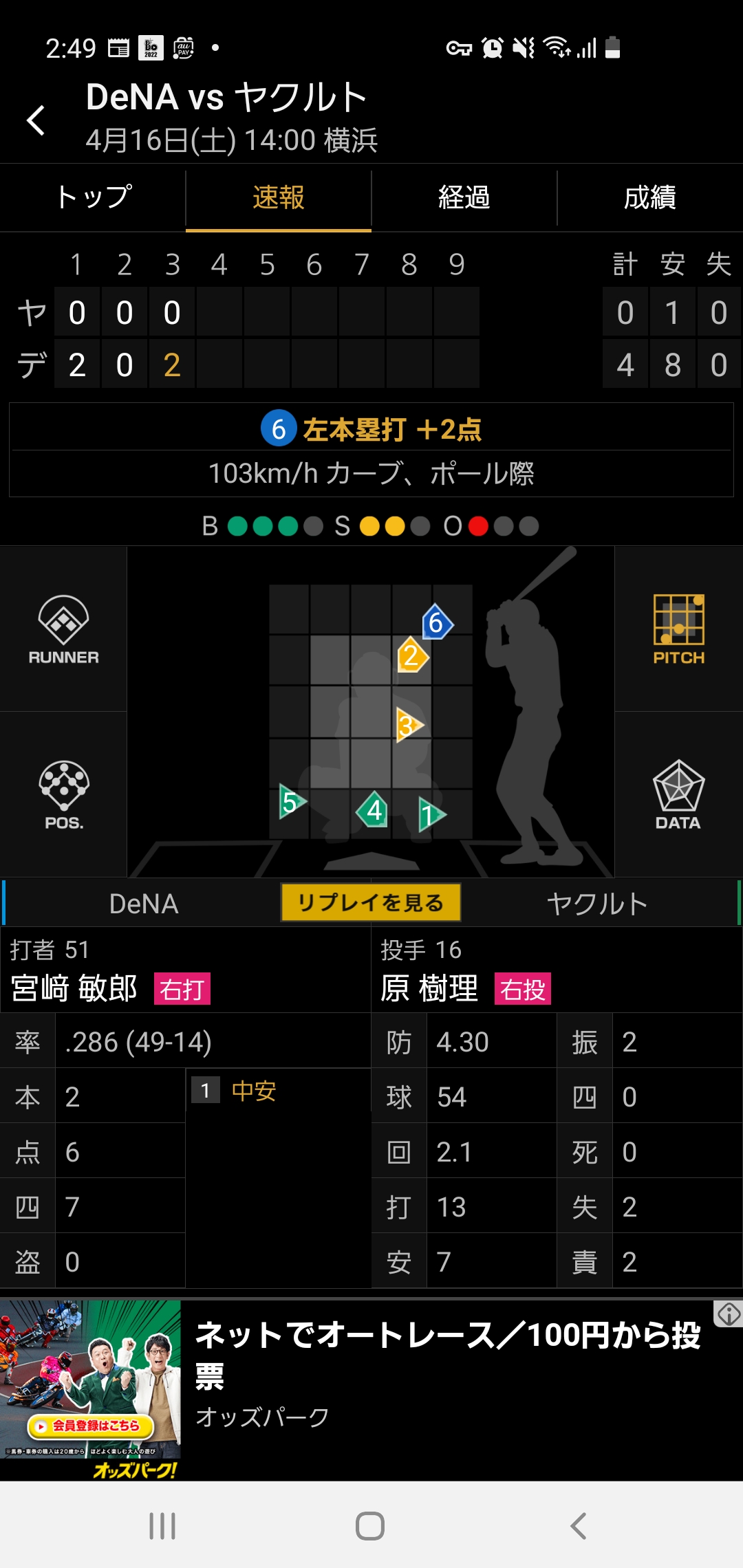Open the DATA chart view
The height and width of the screenshot is (1568, 743).
(x=678, y=795)
